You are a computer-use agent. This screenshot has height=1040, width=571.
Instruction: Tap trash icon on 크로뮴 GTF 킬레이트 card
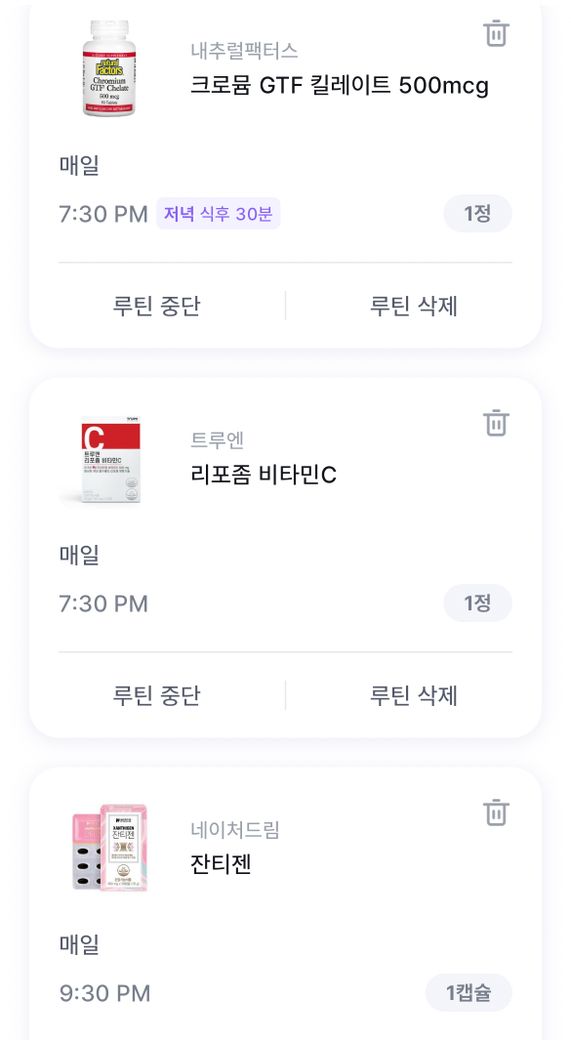[495, 33]
